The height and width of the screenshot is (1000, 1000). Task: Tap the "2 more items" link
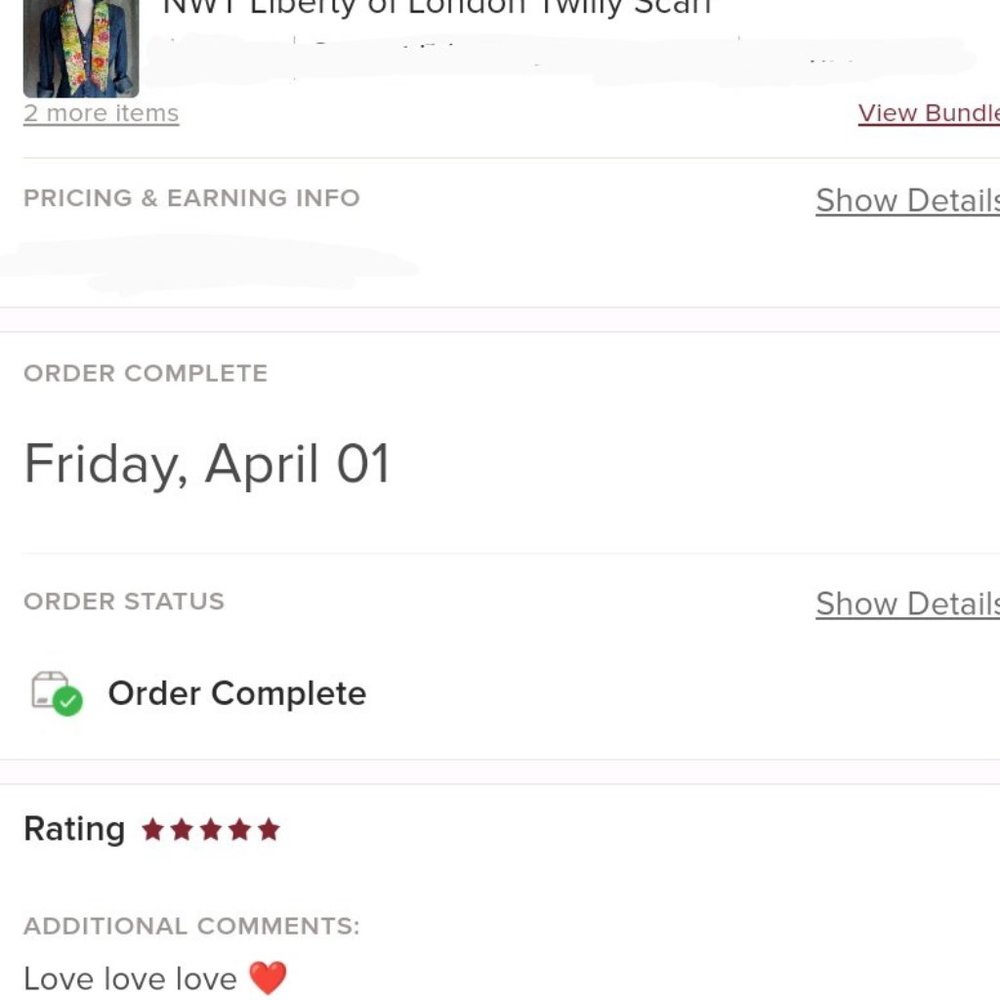click(101, 114)
